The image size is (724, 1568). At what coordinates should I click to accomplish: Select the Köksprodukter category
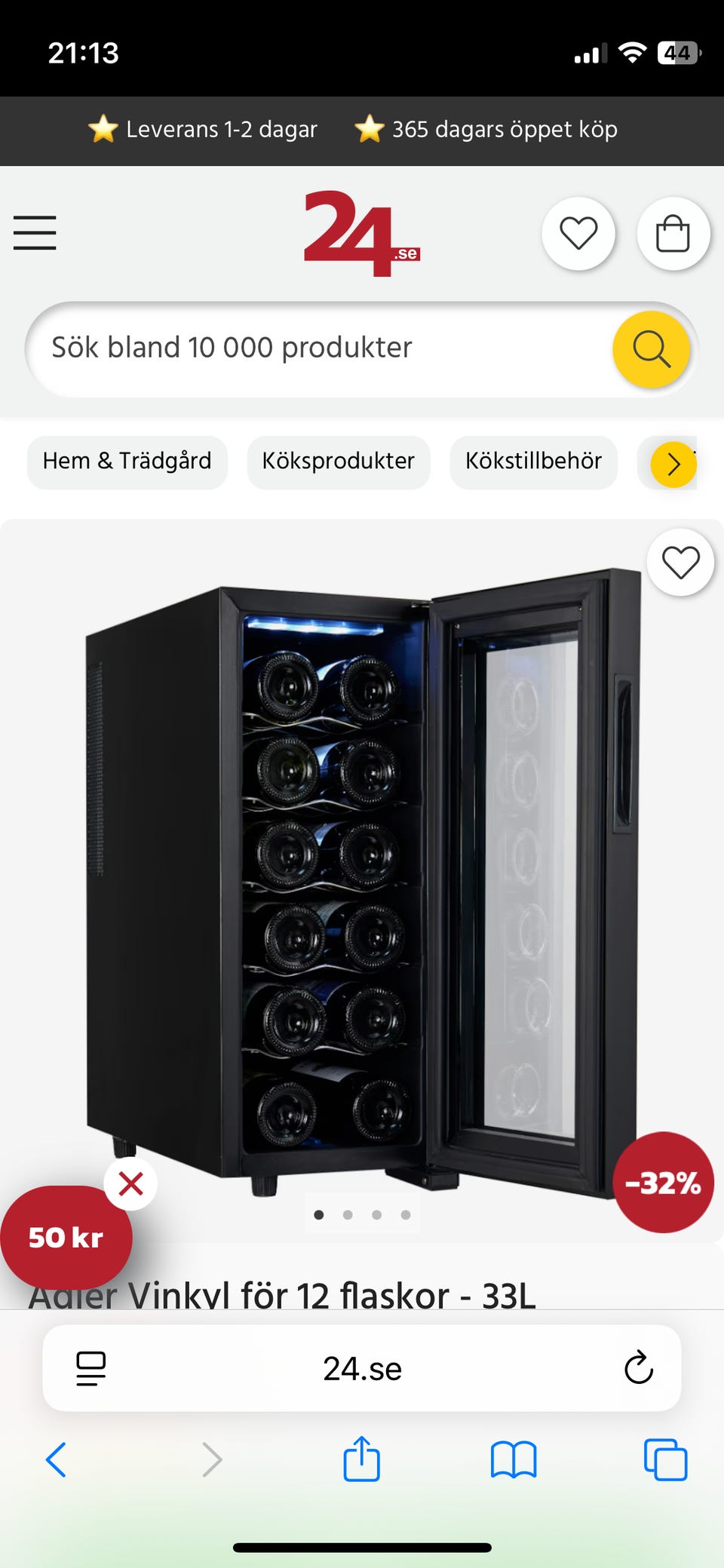click(338, 462)
